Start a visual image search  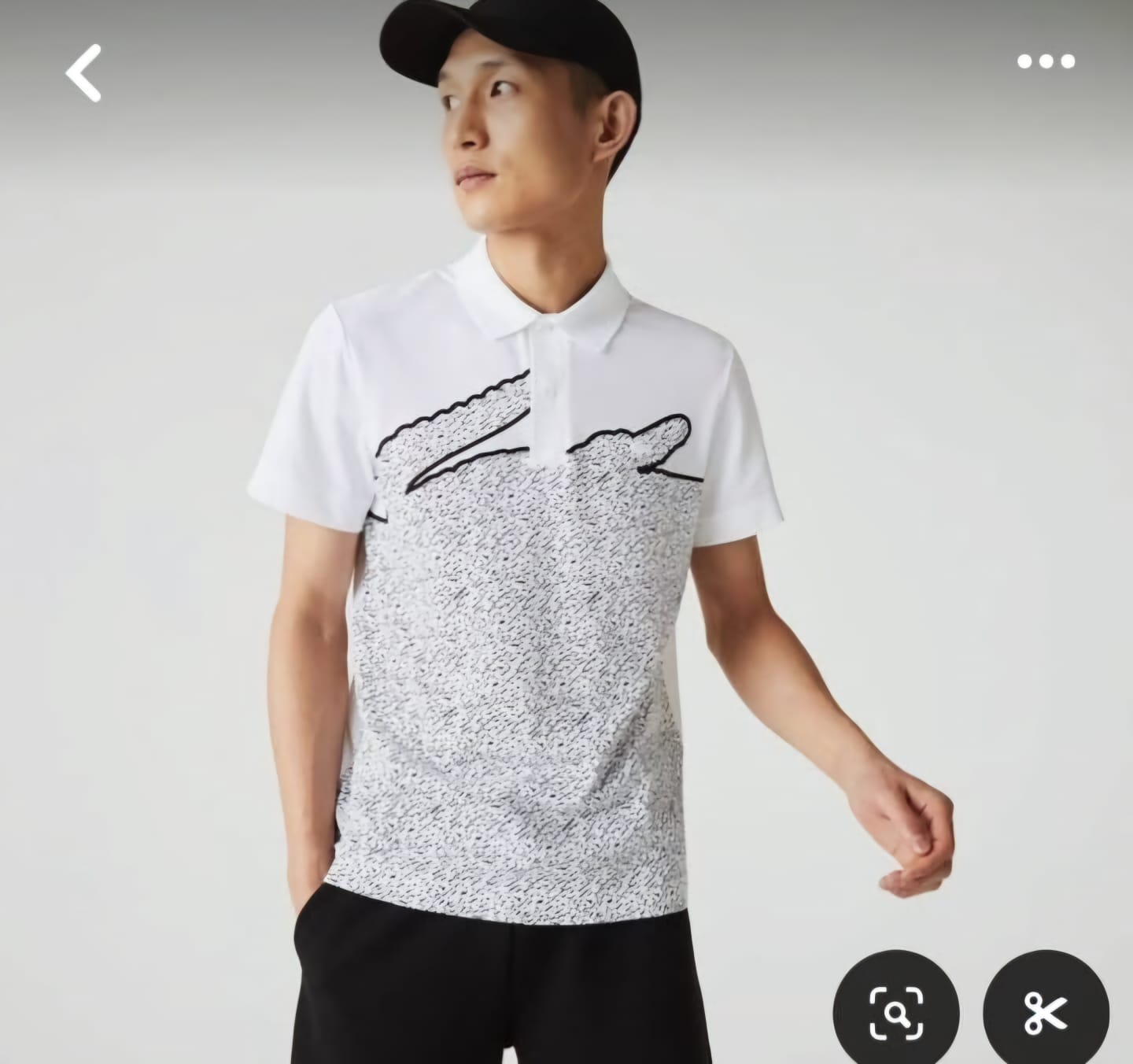896,1011
